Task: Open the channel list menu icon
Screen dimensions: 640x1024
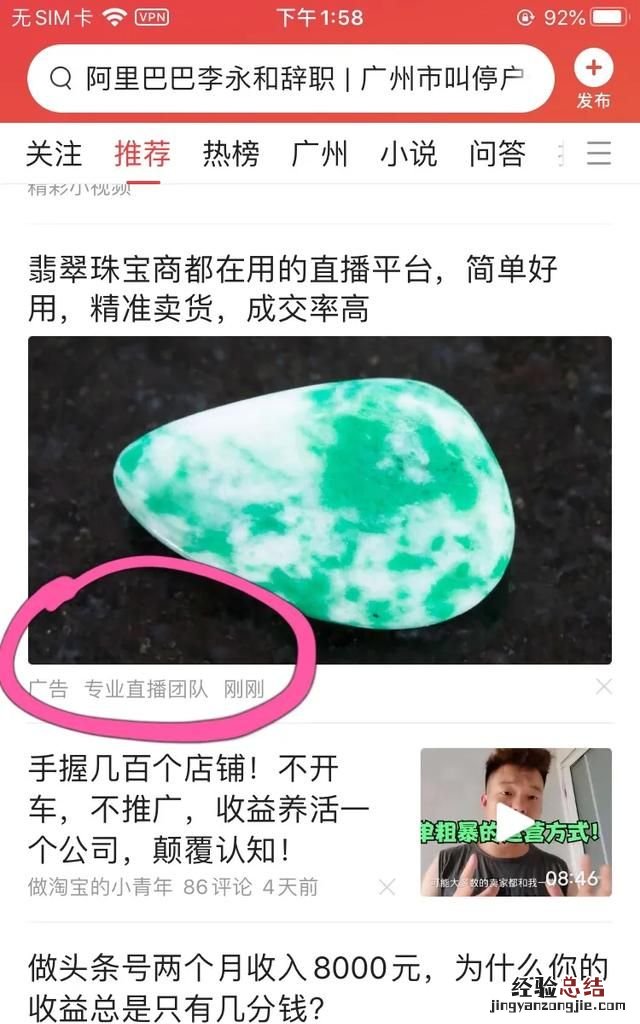Action: coord(599,153)
